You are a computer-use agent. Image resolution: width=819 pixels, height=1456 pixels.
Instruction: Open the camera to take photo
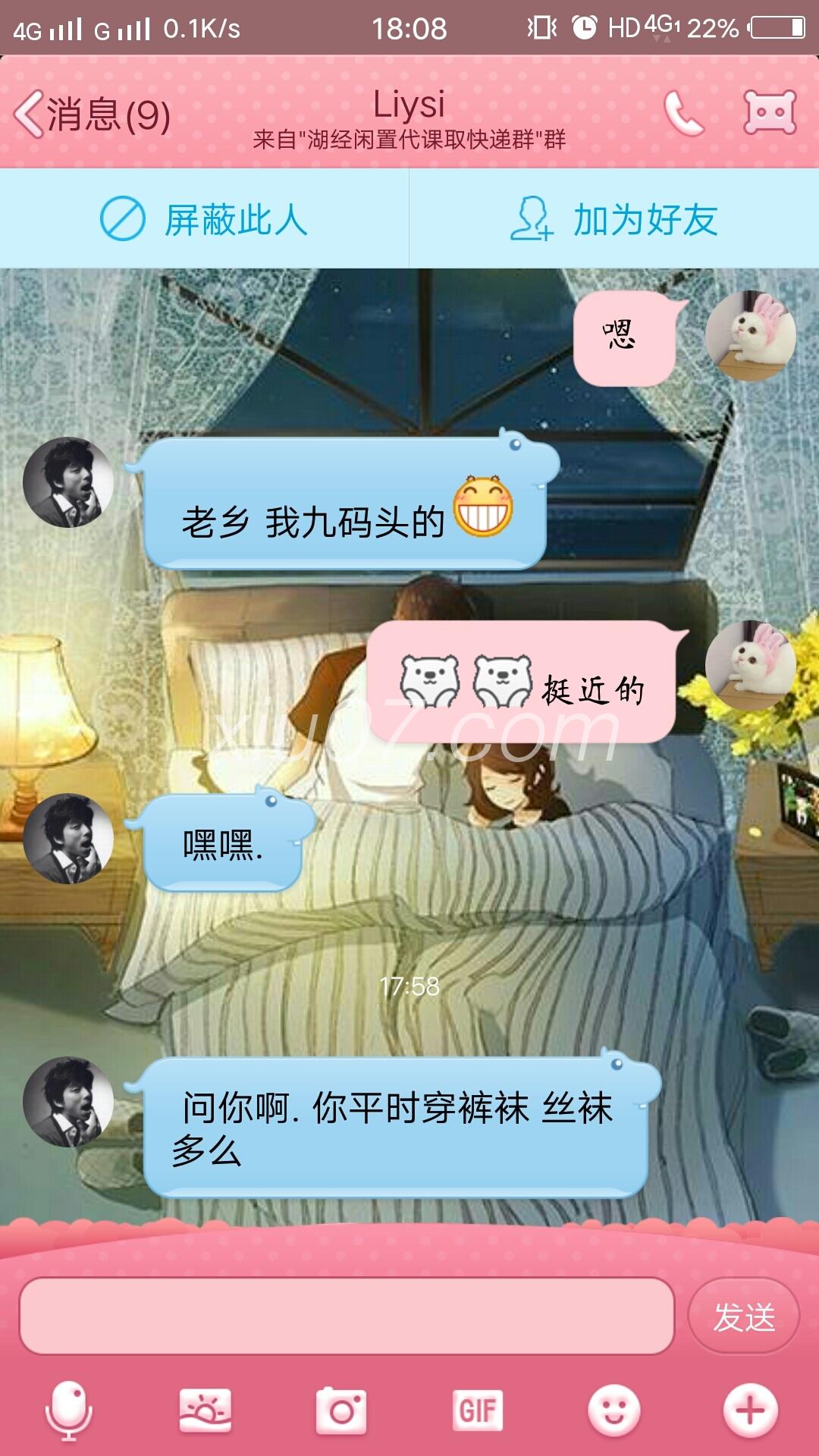[341, 1410]
